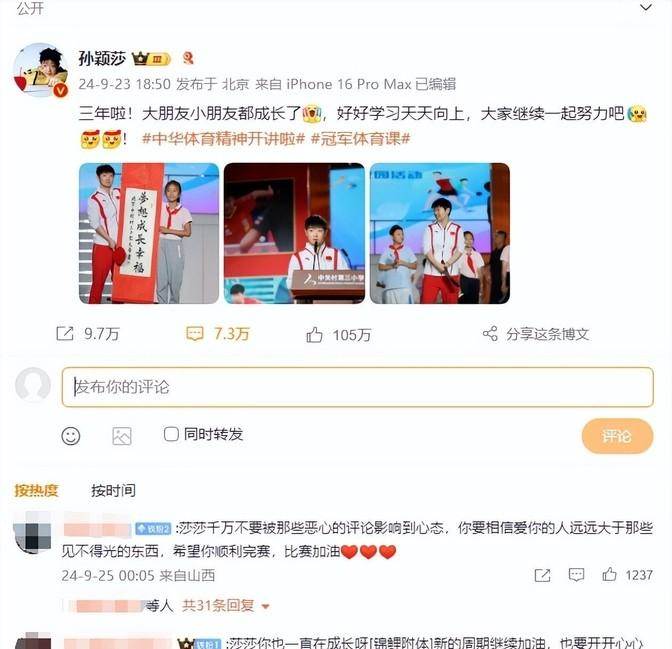
Task: Focus the 发布你的评论 comment field
Action: (357, 387)
